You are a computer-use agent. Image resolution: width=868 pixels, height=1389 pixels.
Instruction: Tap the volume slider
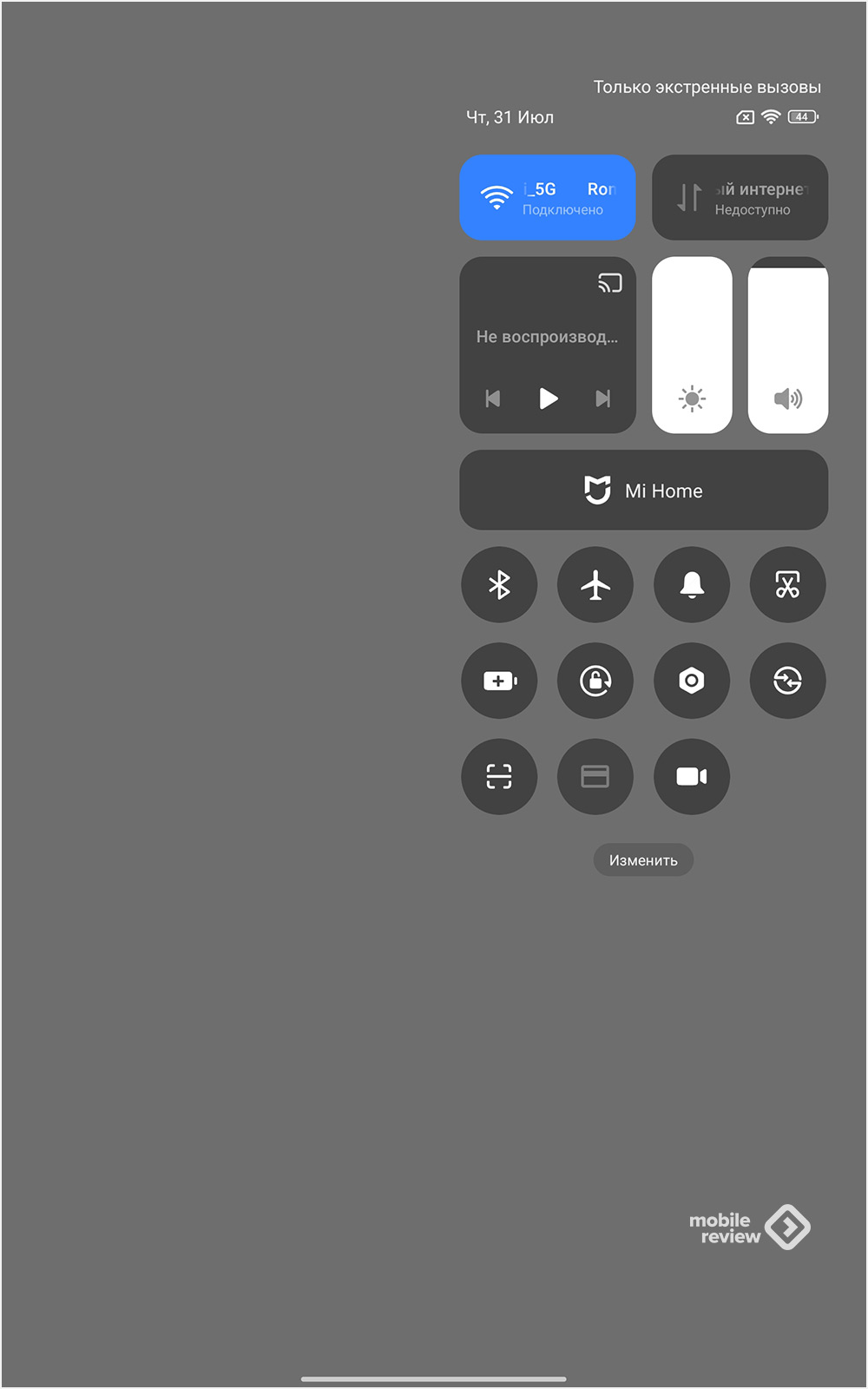point(788,345)
